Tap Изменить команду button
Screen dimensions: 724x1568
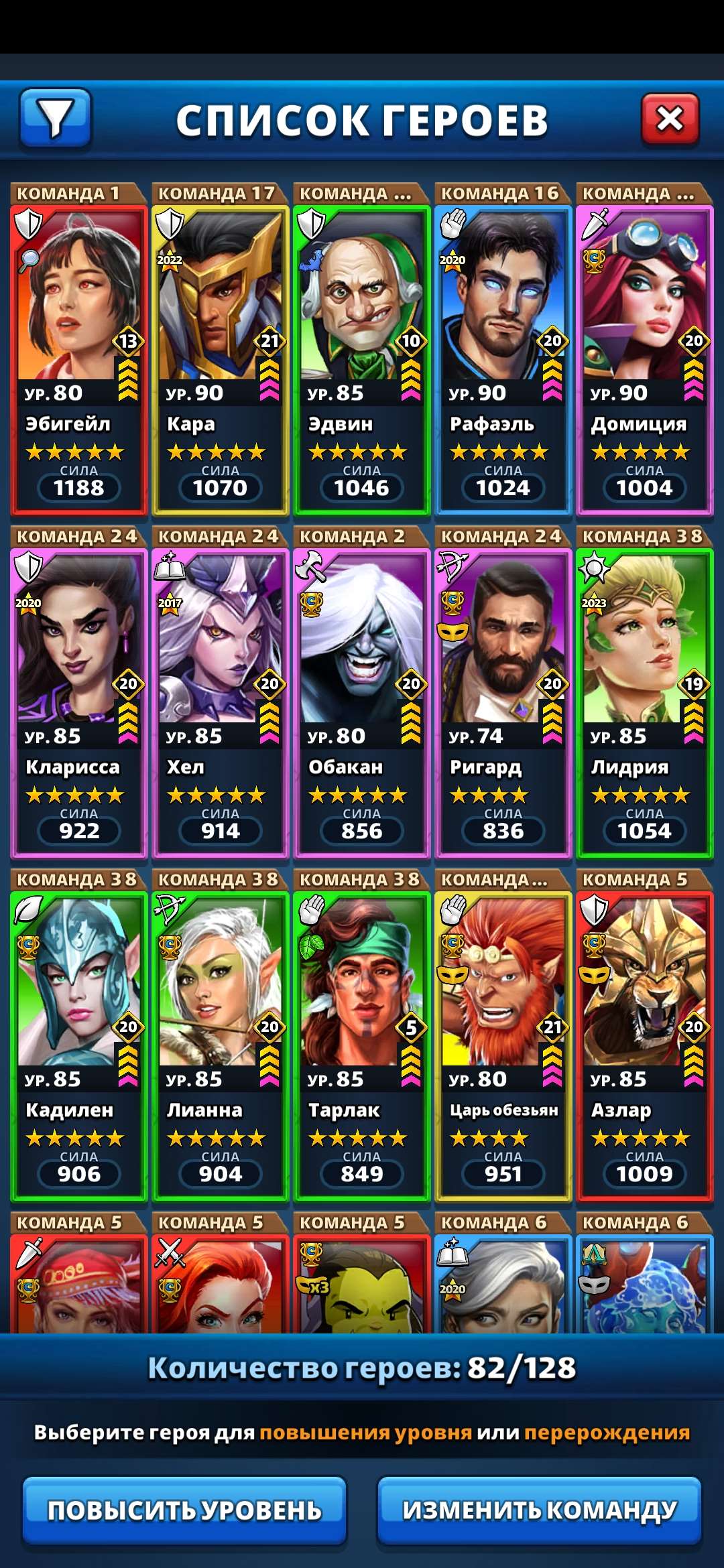pos(539,1510)
